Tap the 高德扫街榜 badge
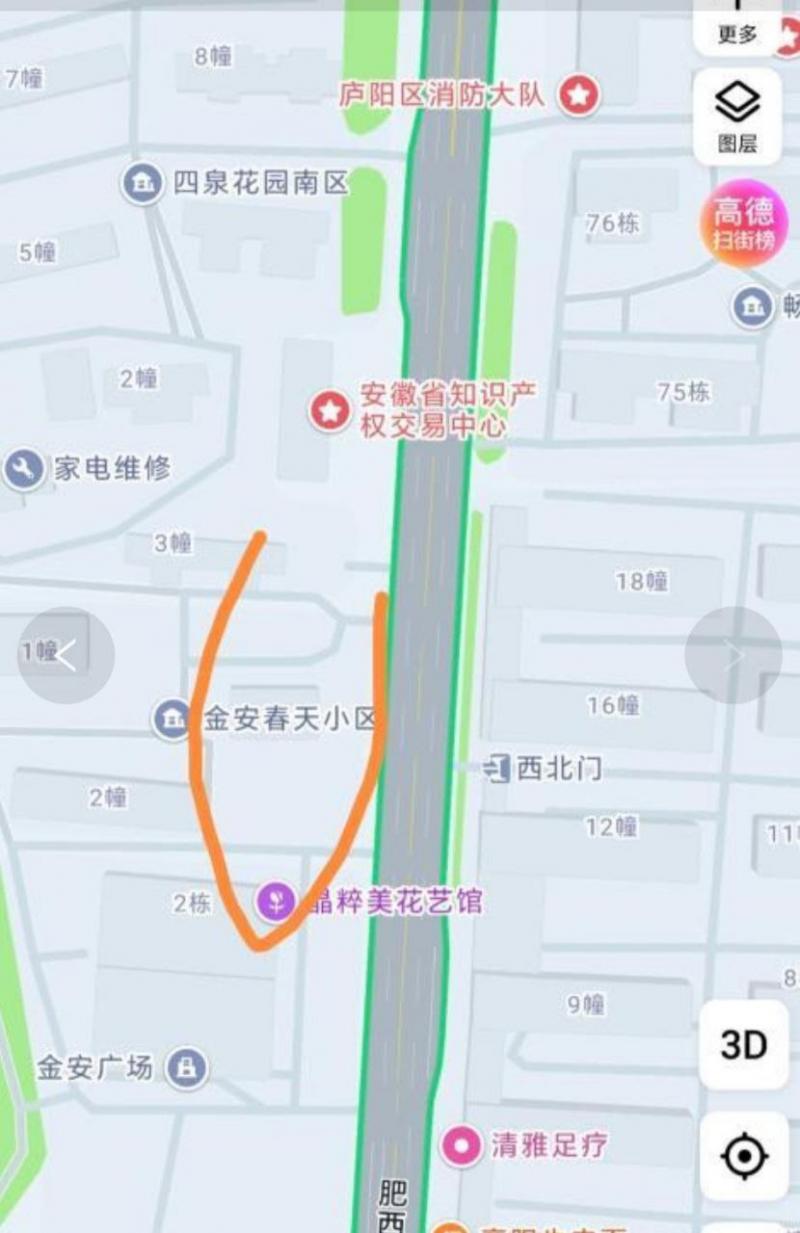800x1233 pixels. 742,224
